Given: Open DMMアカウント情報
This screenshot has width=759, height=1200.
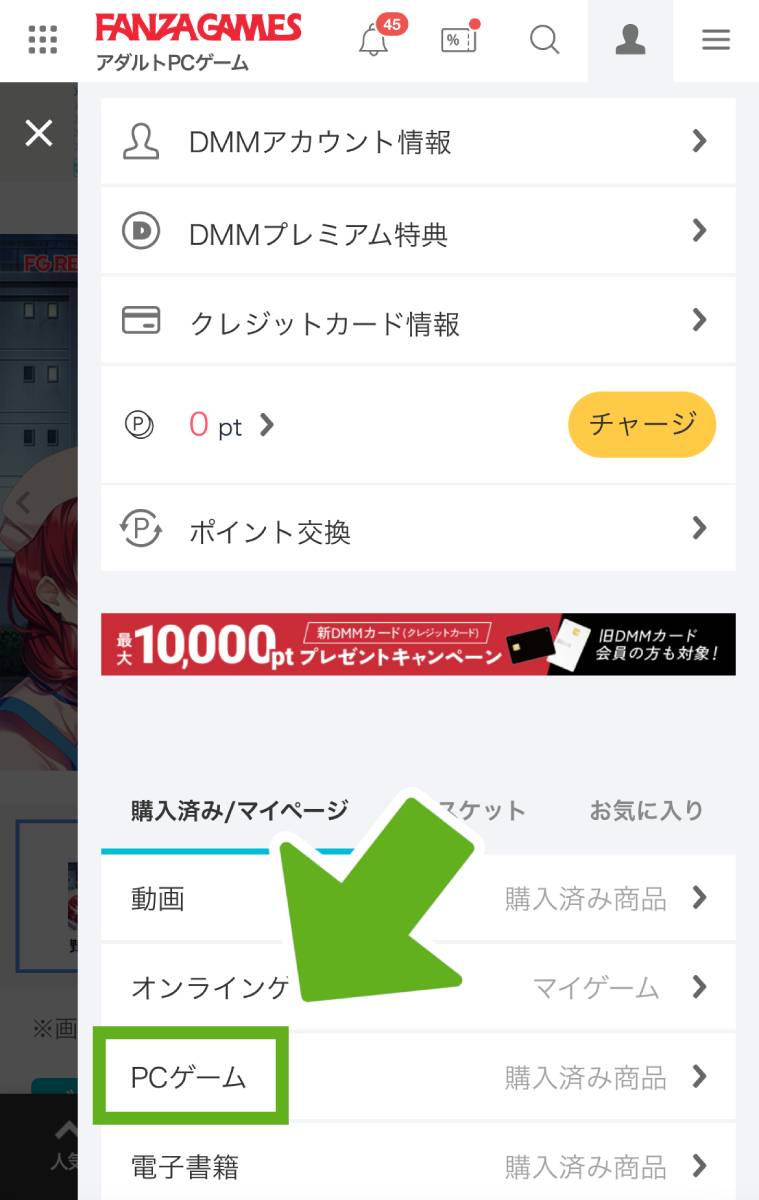Looking at the screenshot, I should (x=418, y=142).
